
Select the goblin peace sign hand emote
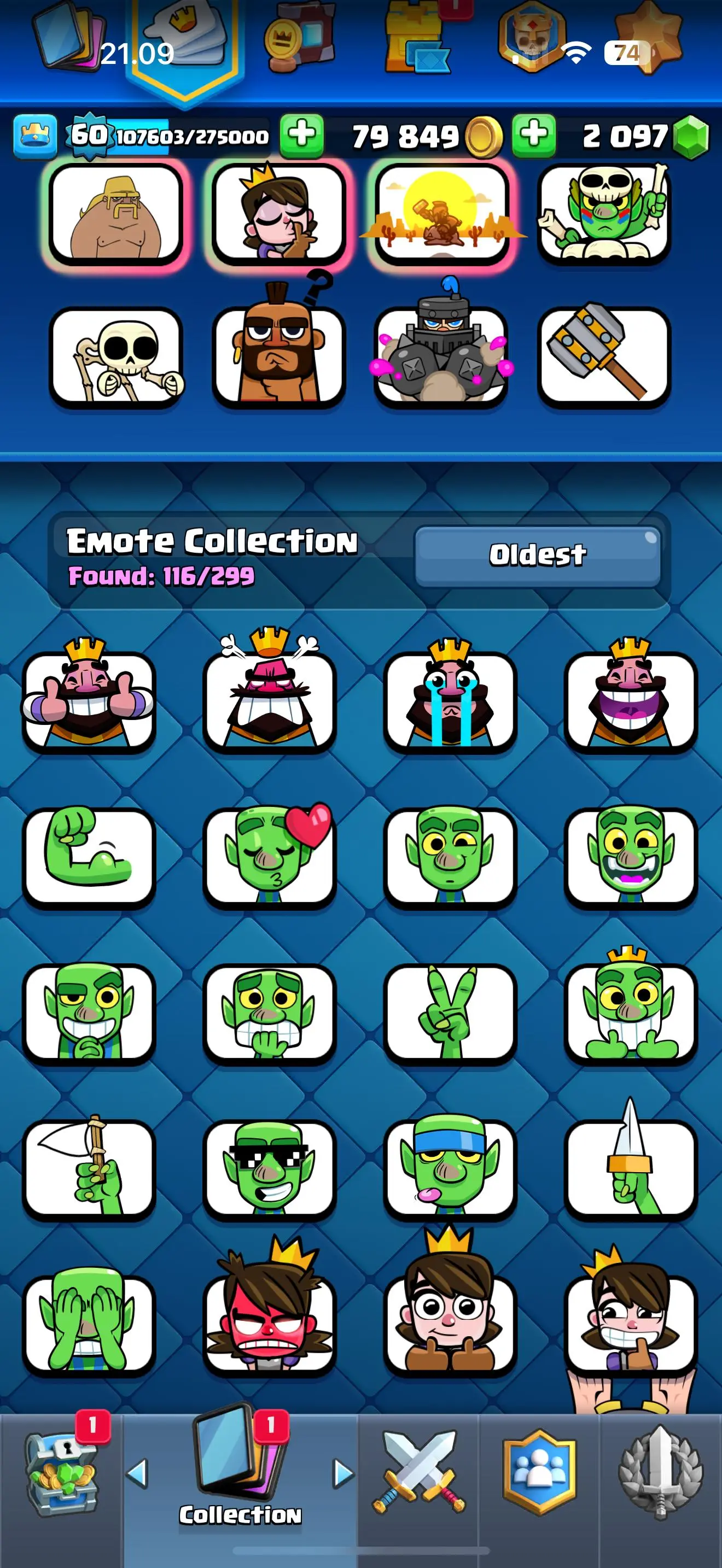[450, 1011]
